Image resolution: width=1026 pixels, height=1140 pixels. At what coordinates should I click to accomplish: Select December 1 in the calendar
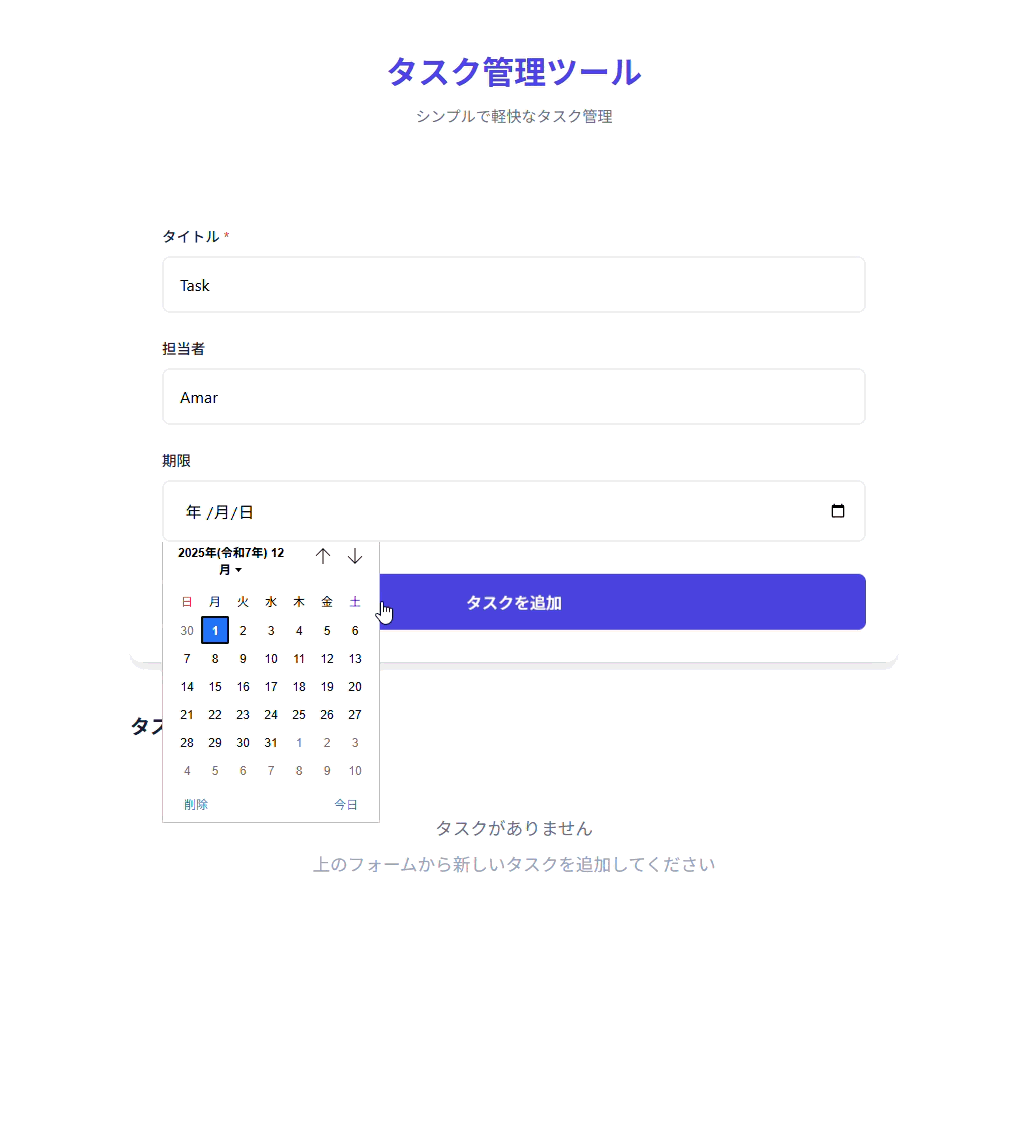[215, 631]
